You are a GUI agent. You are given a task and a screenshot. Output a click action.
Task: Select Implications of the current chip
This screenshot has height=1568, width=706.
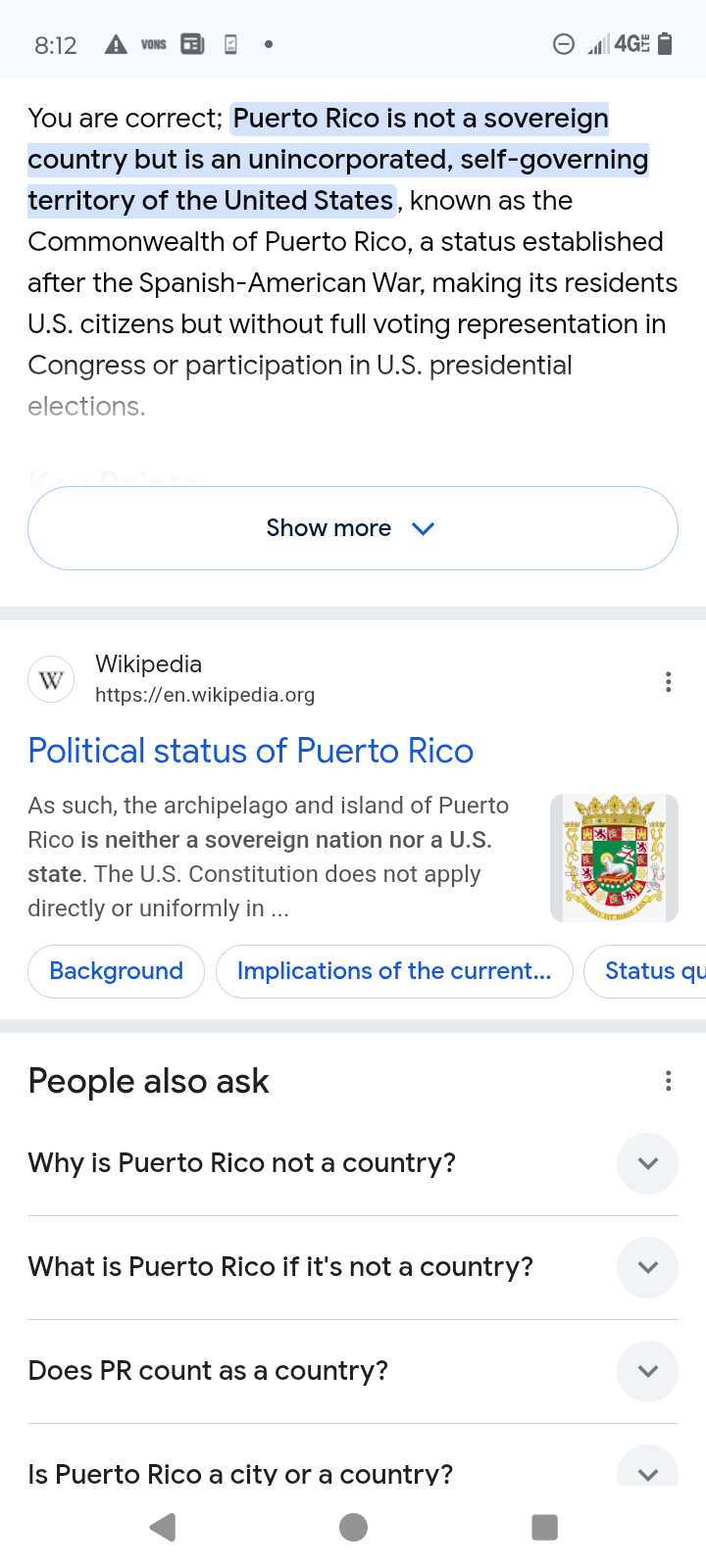[393, 971]
